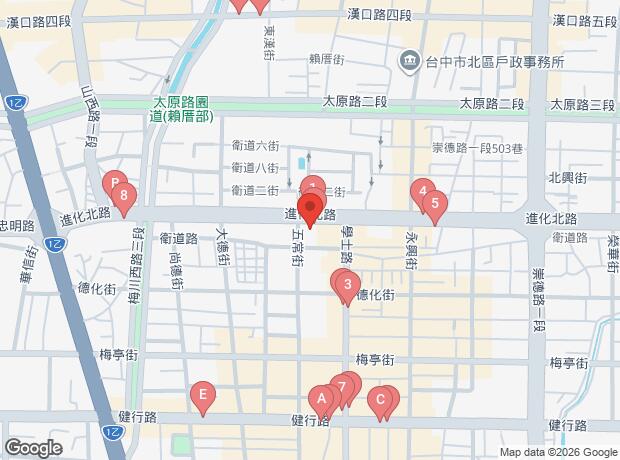Tap map marker number 3
The height and width of the screenshot is (460, 620).
pyautogui.click(x=346, y=287)
